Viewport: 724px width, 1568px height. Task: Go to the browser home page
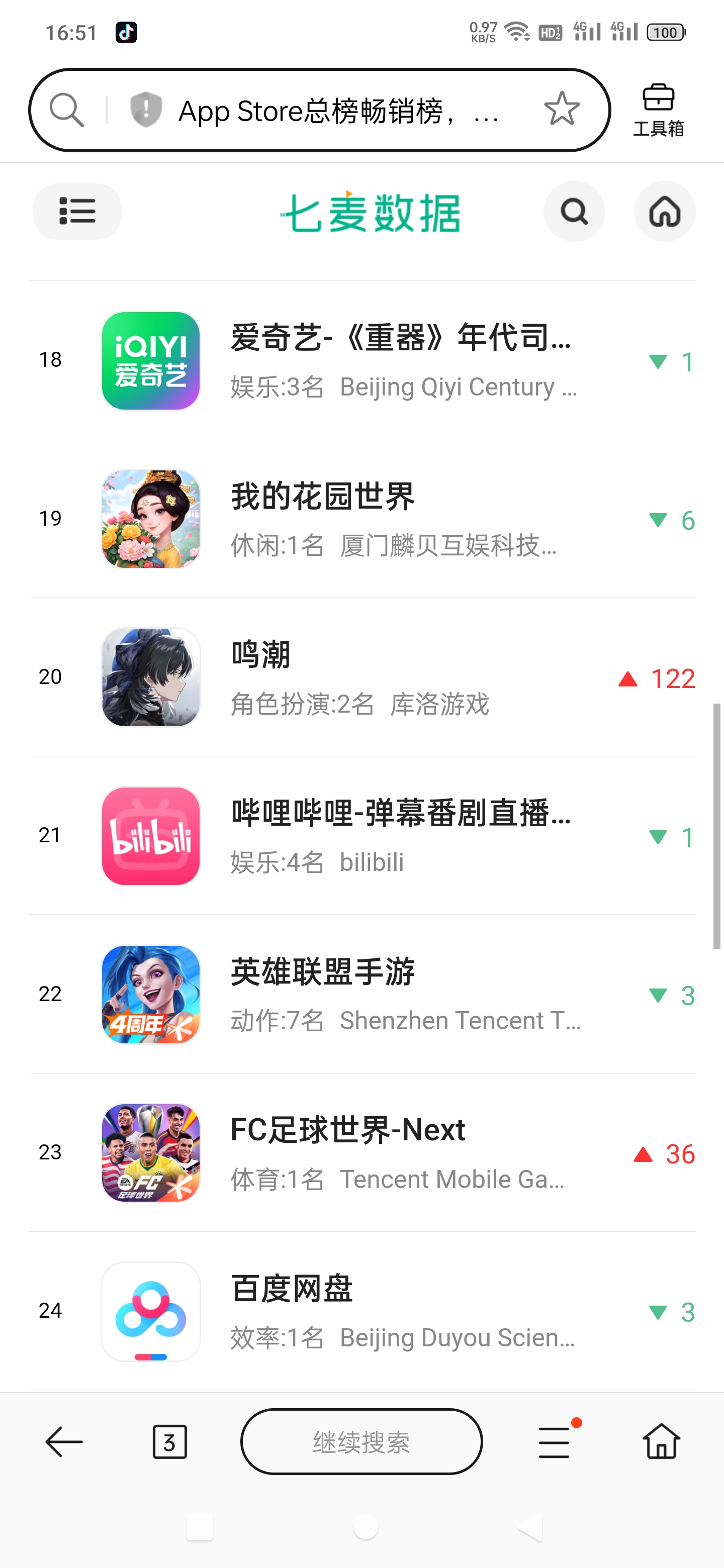coord(661,1441)
